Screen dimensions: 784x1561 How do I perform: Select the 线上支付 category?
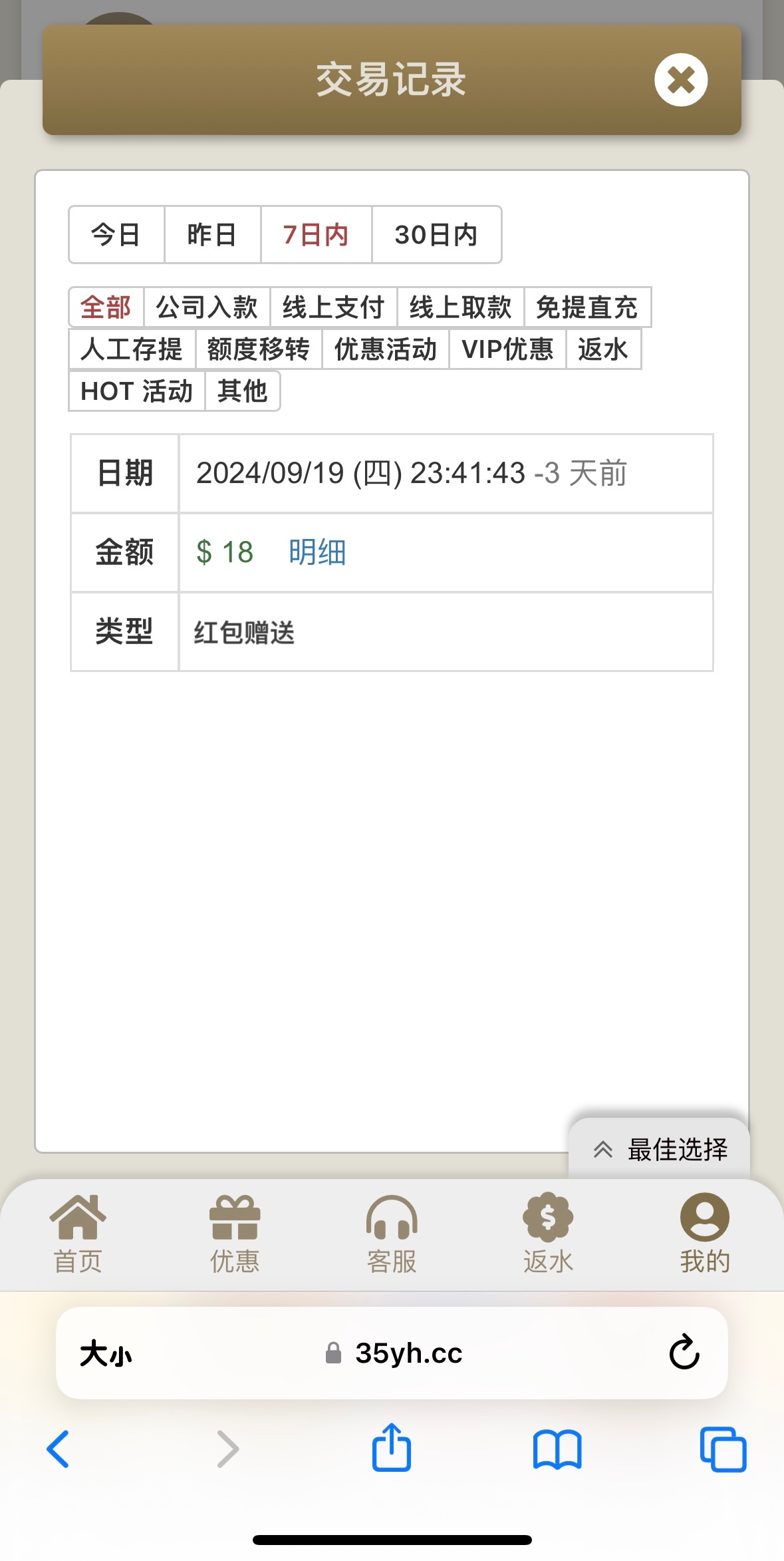pyautogui.click(x=334, y=307)
